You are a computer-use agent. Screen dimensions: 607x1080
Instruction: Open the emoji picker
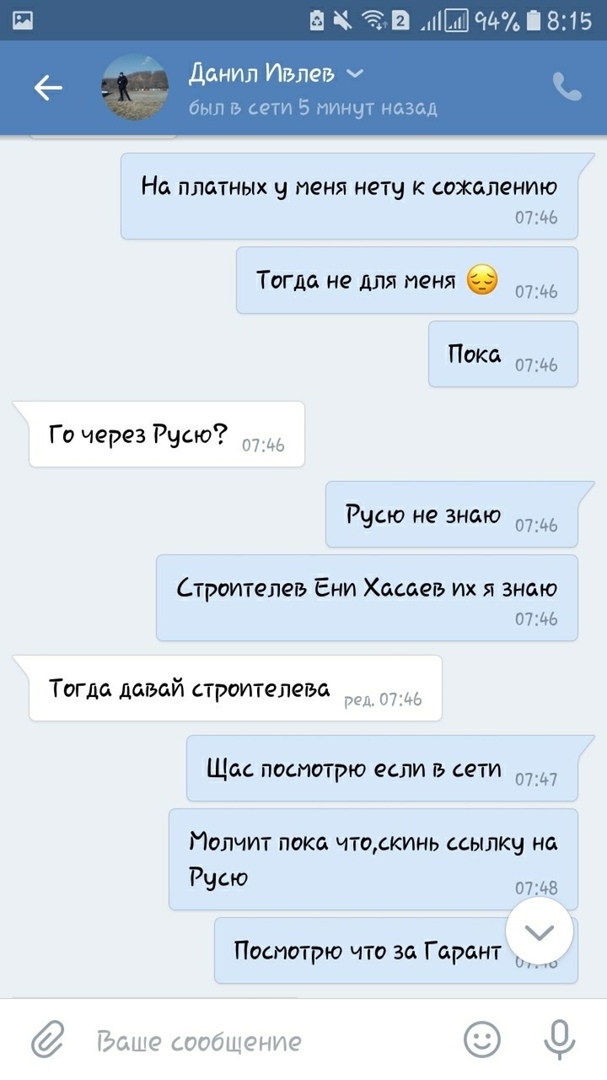tap(484, 1040)
